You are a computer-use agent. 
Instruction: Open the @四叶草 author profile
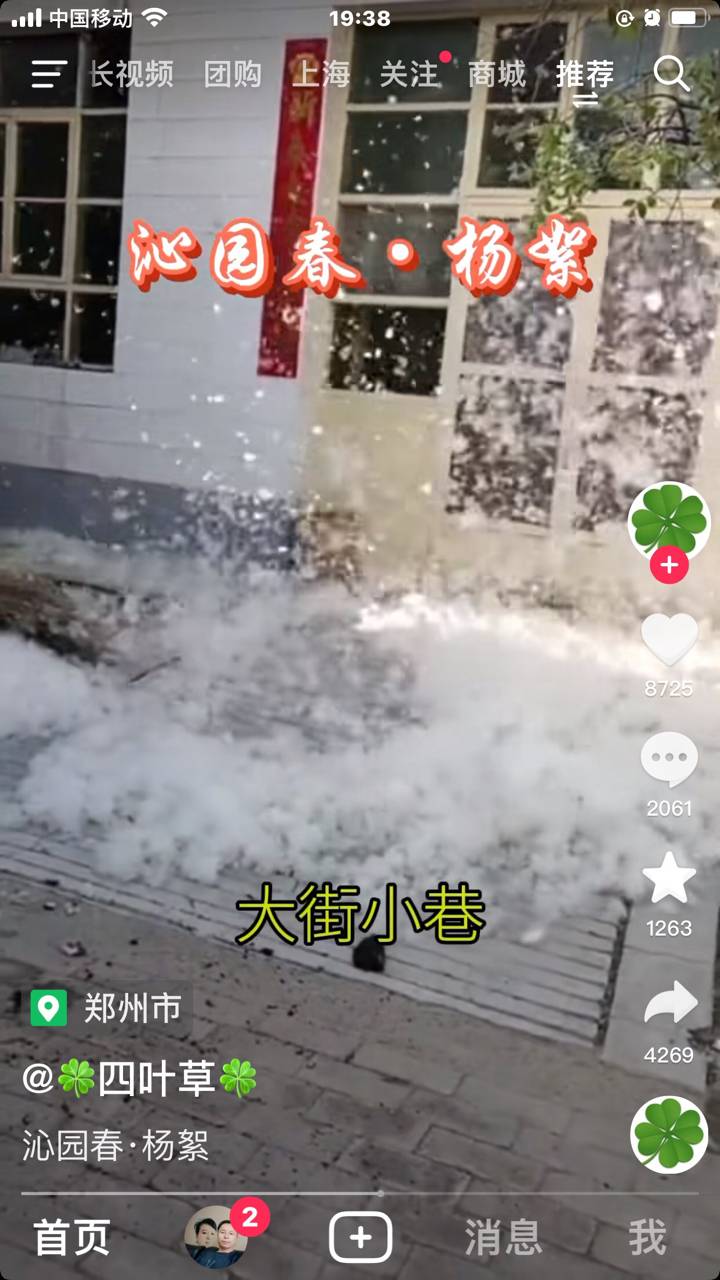[x=140, y=1079]
